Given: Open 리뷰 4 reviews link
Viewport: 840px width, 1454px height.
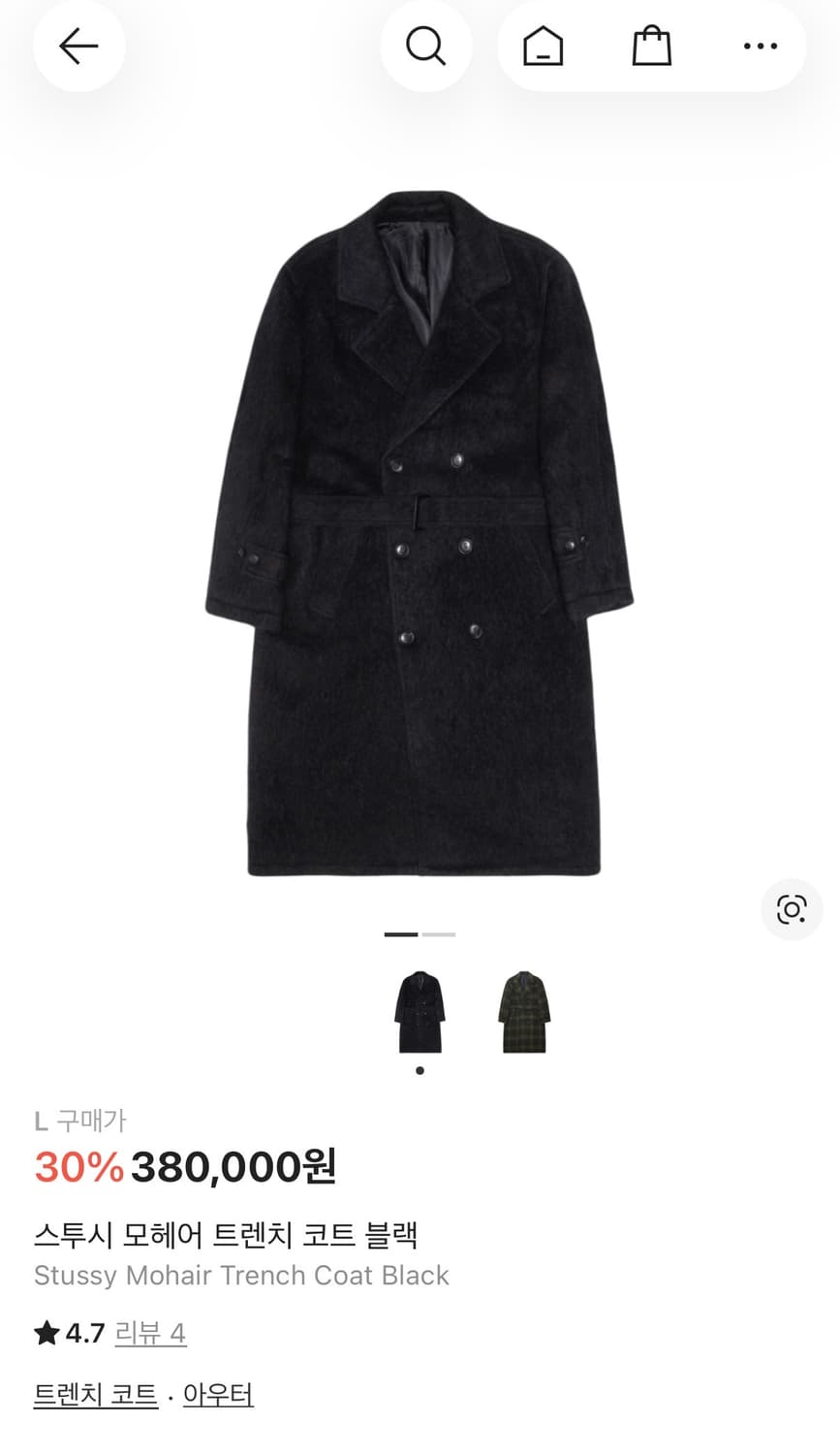Looking at the screenshot, I should (x=150, y=1333).
